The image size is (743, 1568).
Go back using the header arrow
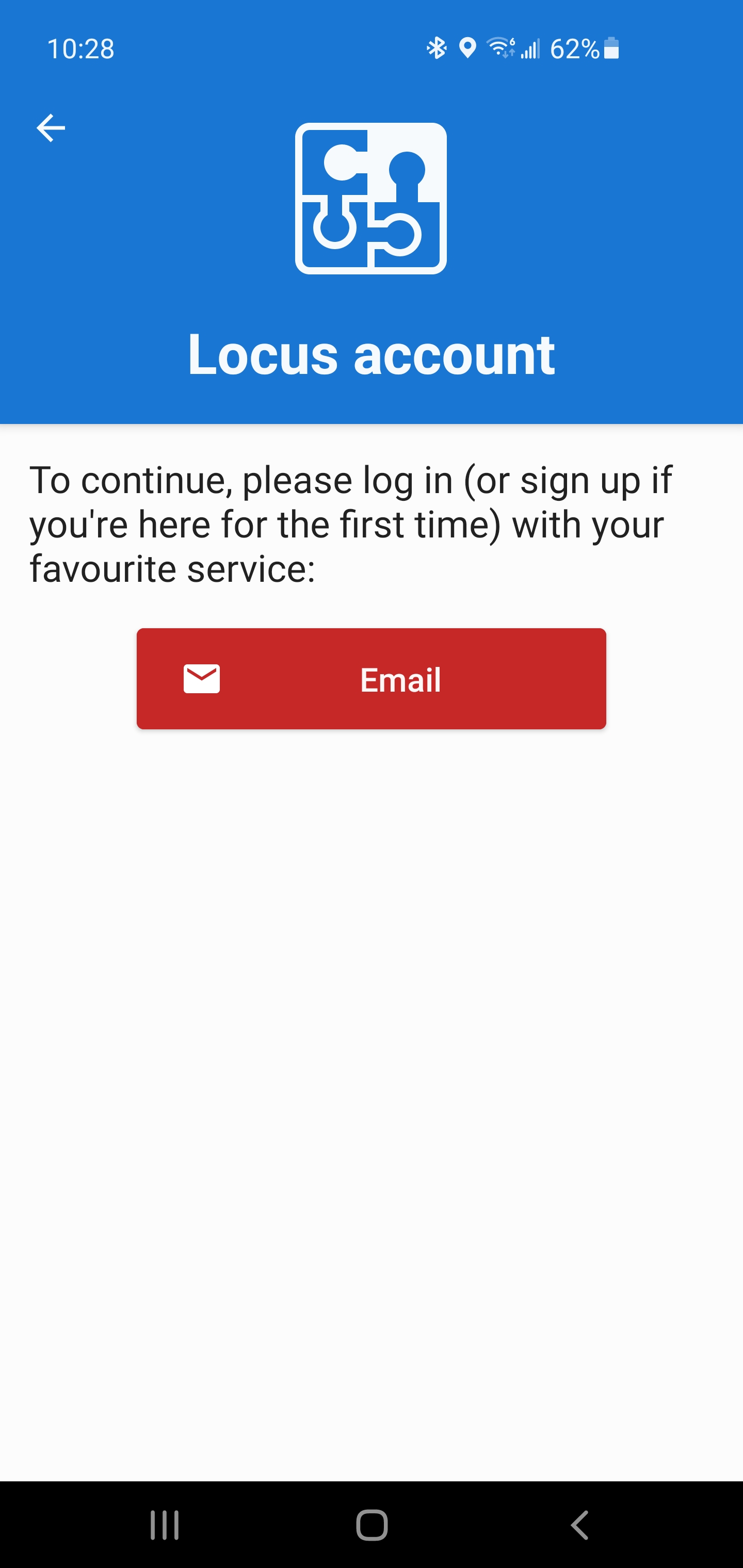click(51, 128)
